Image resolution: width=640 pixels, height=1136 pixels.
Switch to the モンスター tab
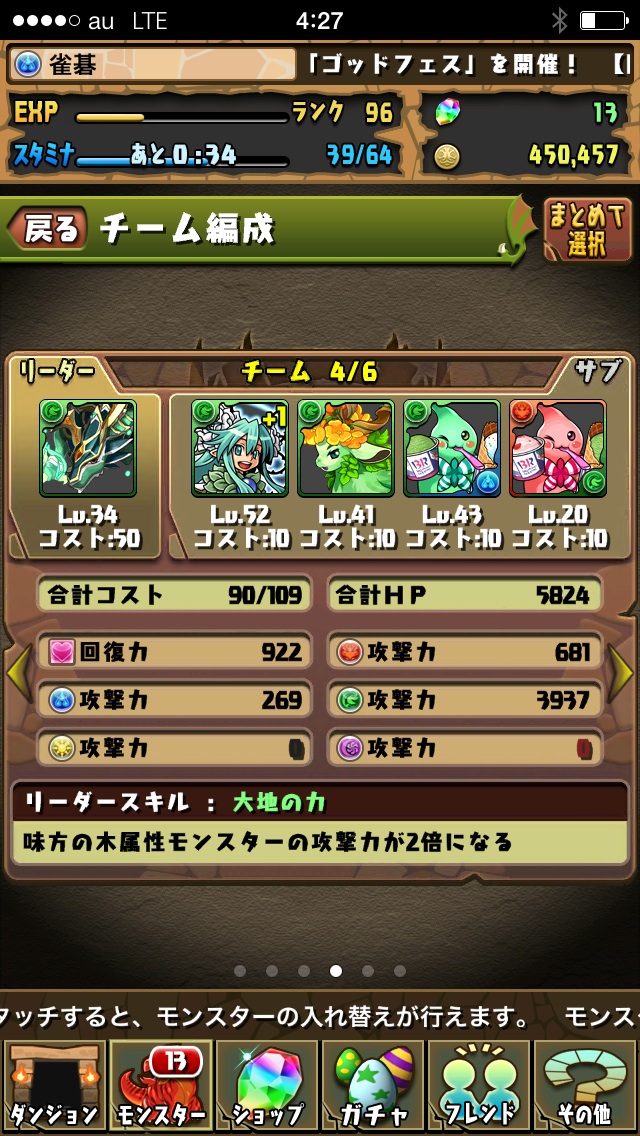coord(159,1086)
